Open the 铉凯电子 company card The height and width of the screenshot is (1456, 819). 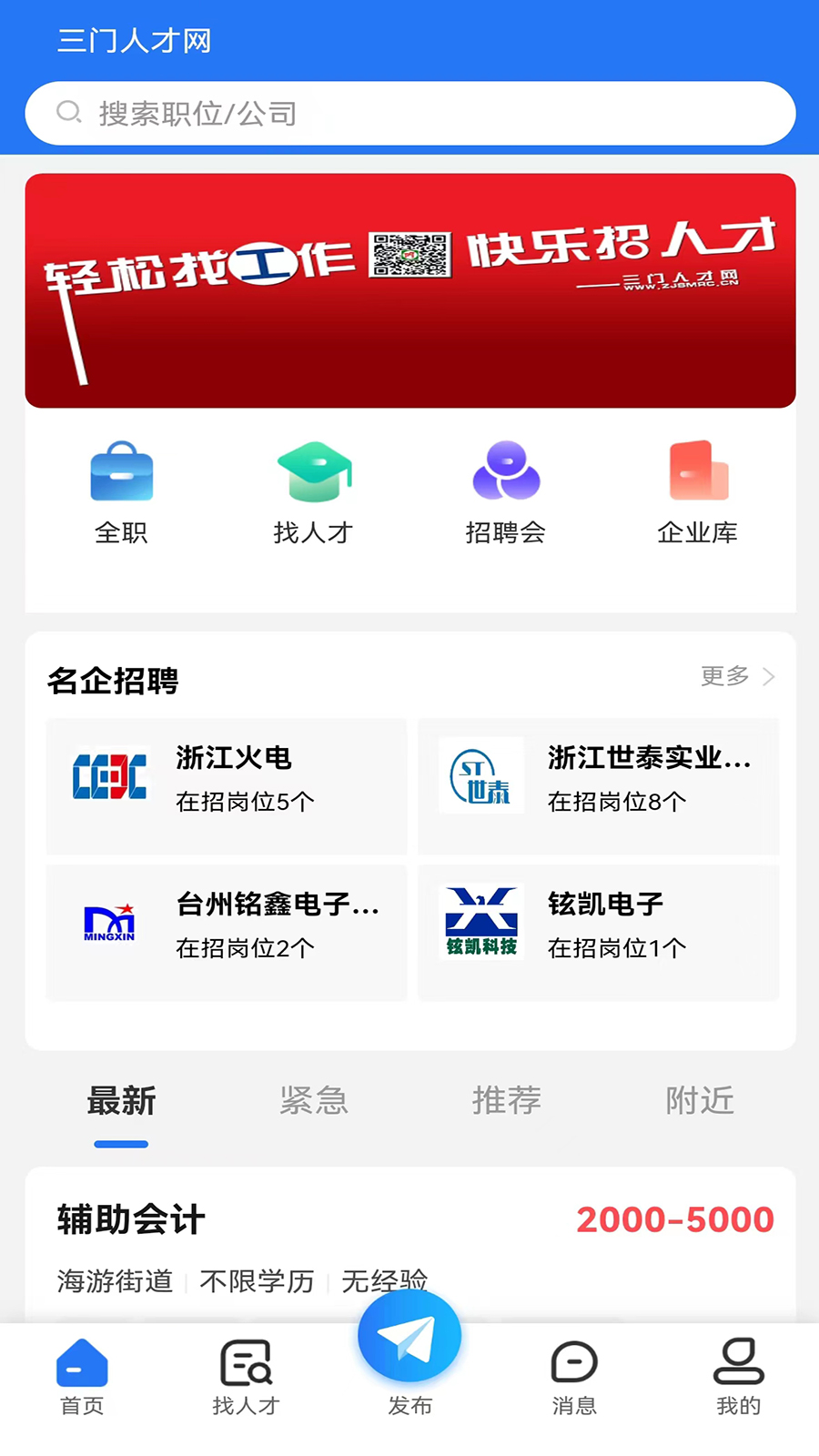[x=599, y=932]
